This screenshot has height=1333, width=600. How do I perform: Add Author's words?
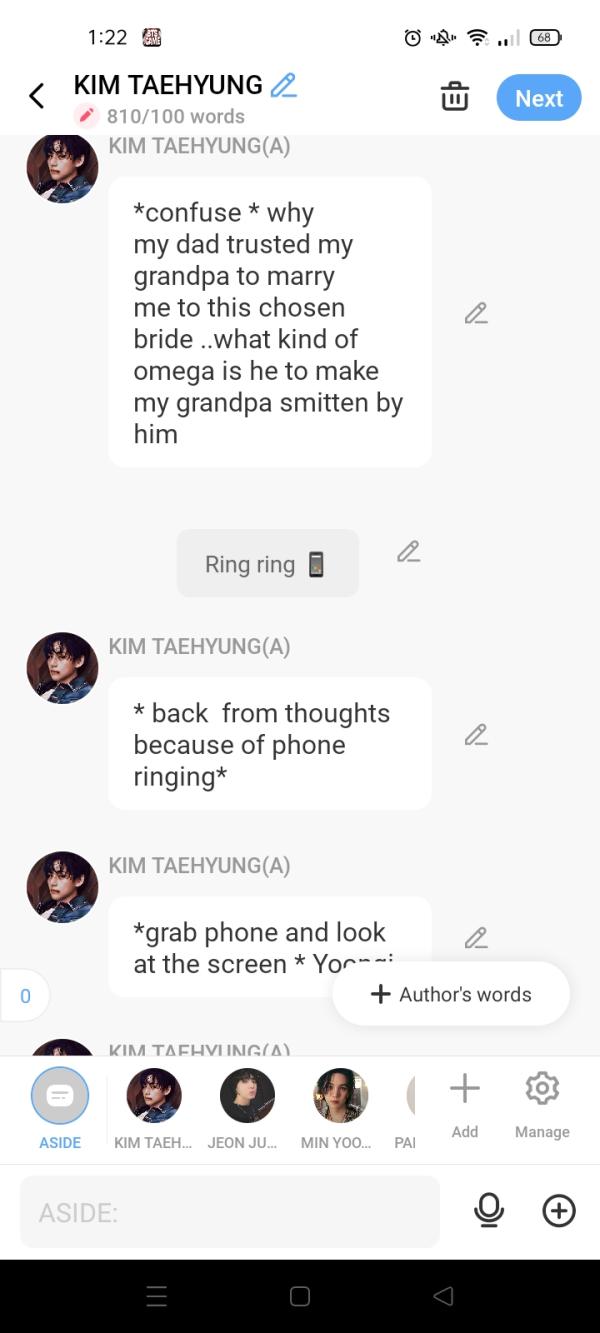(451, 994)
